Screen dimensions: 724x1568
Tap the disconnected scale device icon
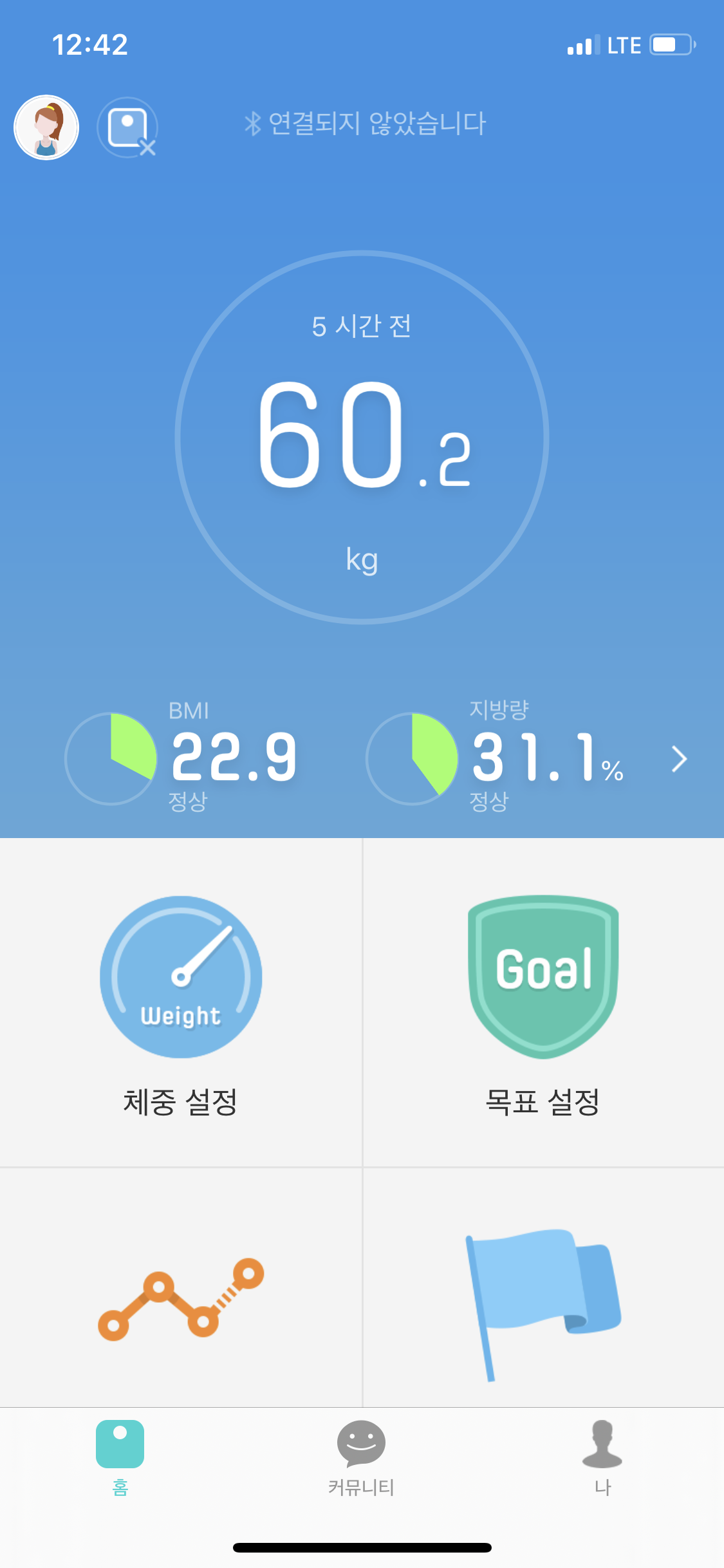coord(127,127)
